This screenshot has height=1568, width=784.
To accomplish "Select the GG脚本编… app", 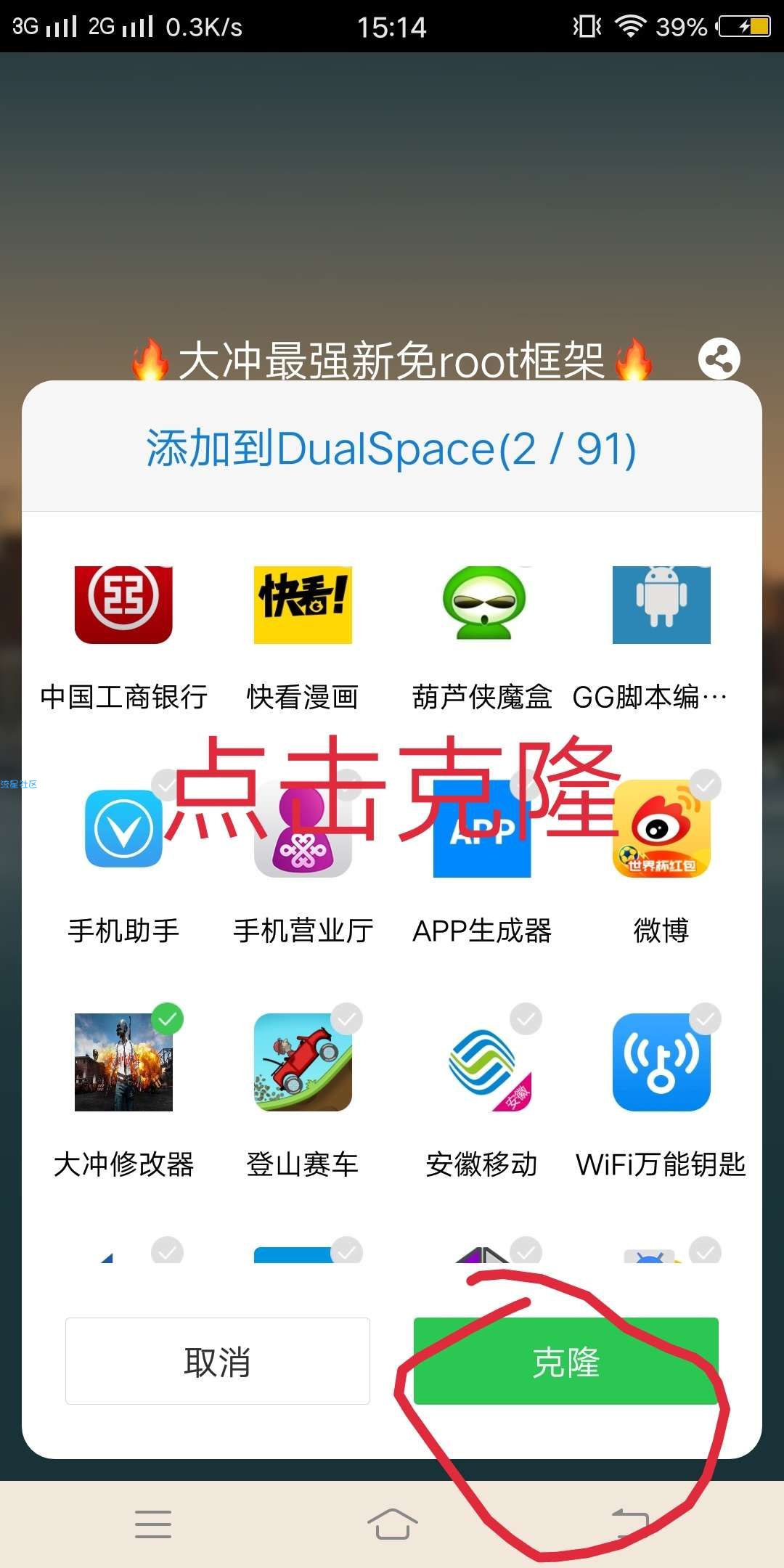I will [x=661, y=605].
